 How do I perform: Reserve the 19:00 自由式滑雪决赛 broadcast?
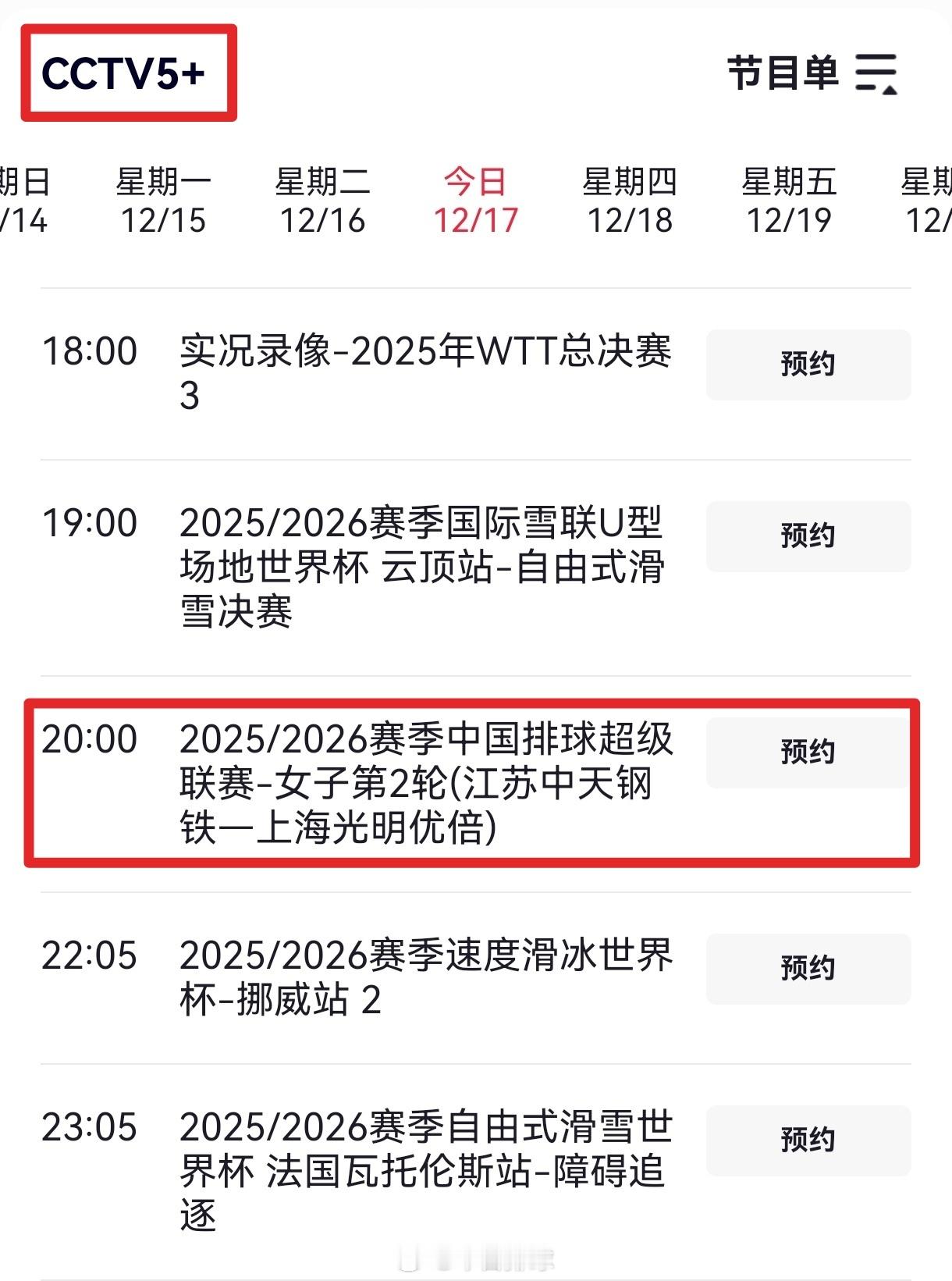(808, 536)
